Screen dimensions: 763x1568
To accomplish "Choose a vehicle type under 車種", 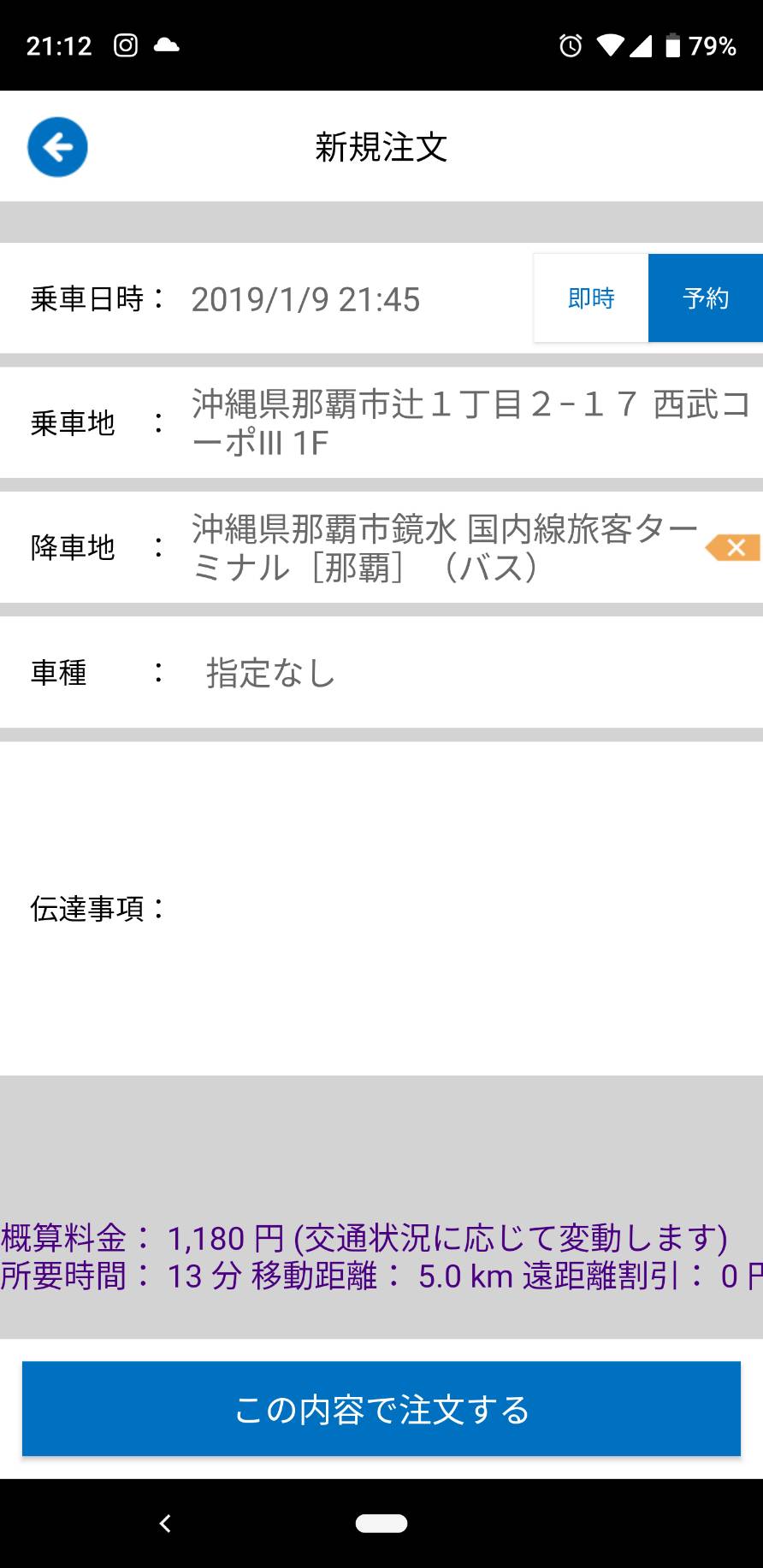I will (x=381, y=673).
